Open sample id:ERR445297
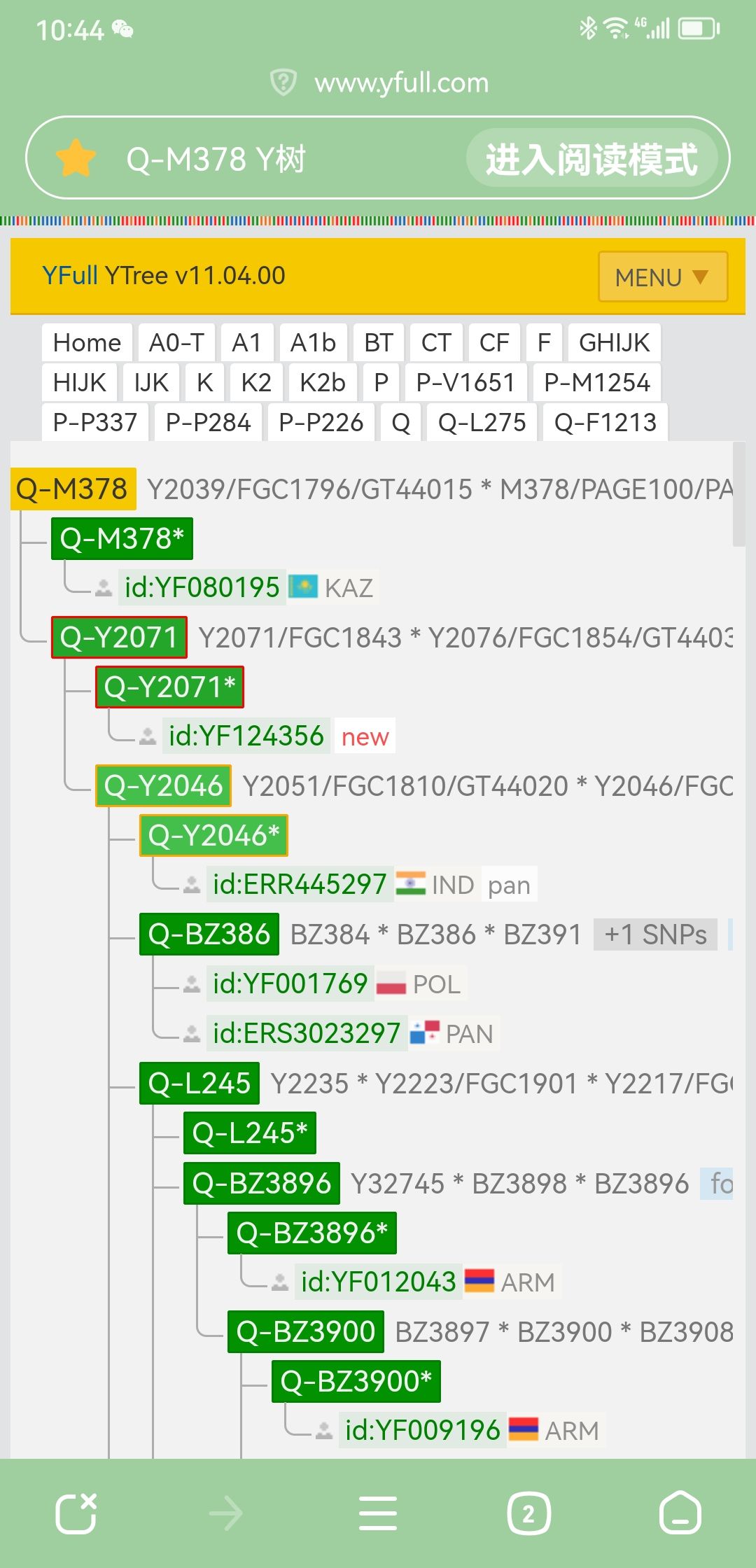This screenshot has width=756, height=1568. (x=300, y=884)
